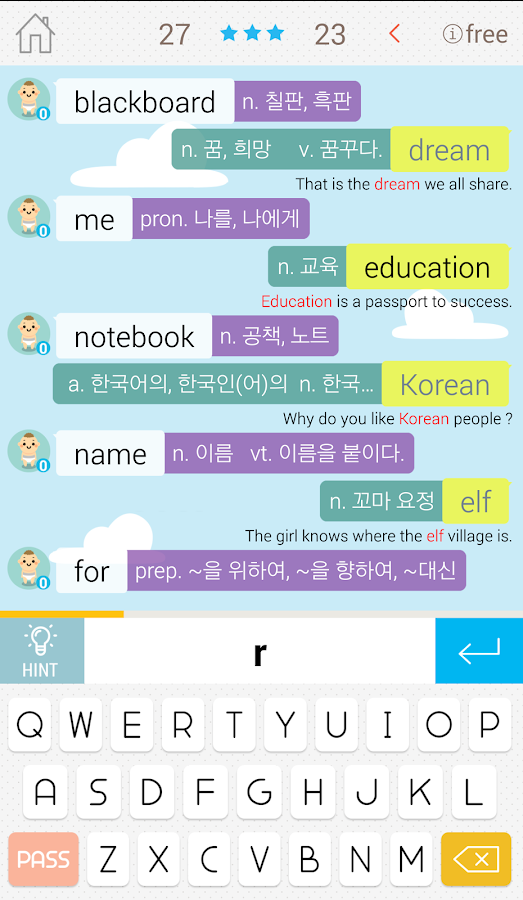Submit the answer with the enter arrow

click(479, 651)
